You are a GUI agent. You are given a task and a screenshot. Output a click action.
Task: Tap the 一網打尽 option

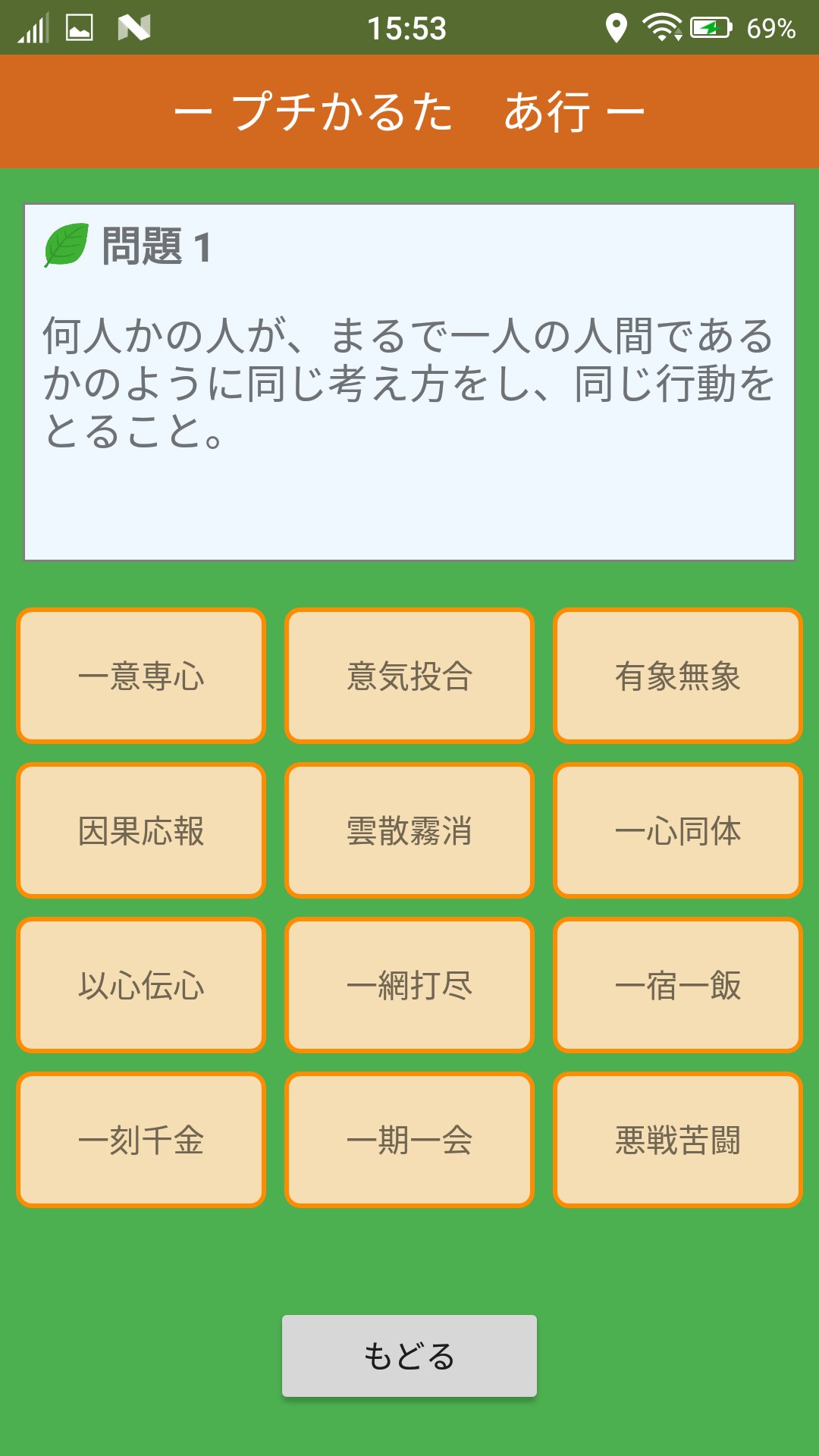(409, 985)
